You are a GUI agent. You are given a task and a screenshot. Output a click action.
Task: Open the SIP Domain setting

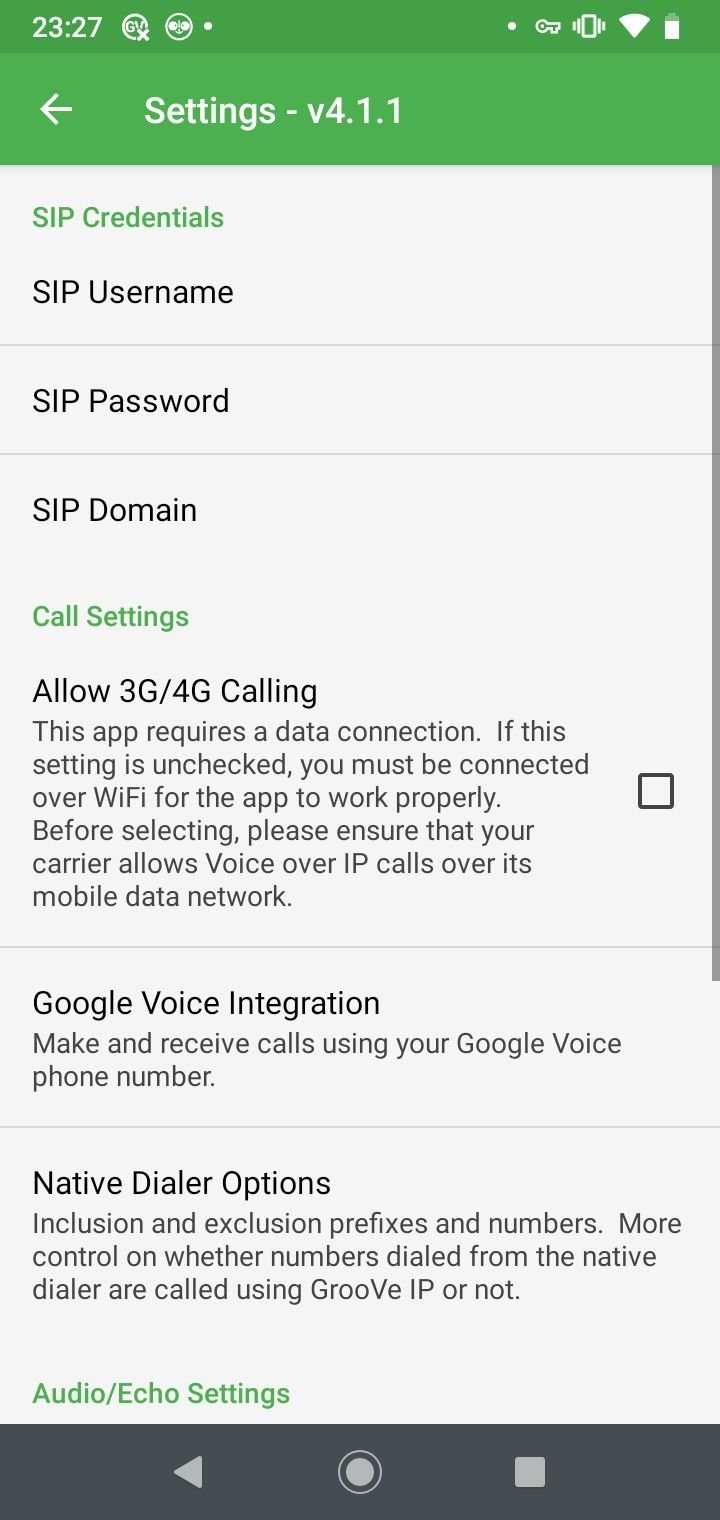(x=360, y=510)
